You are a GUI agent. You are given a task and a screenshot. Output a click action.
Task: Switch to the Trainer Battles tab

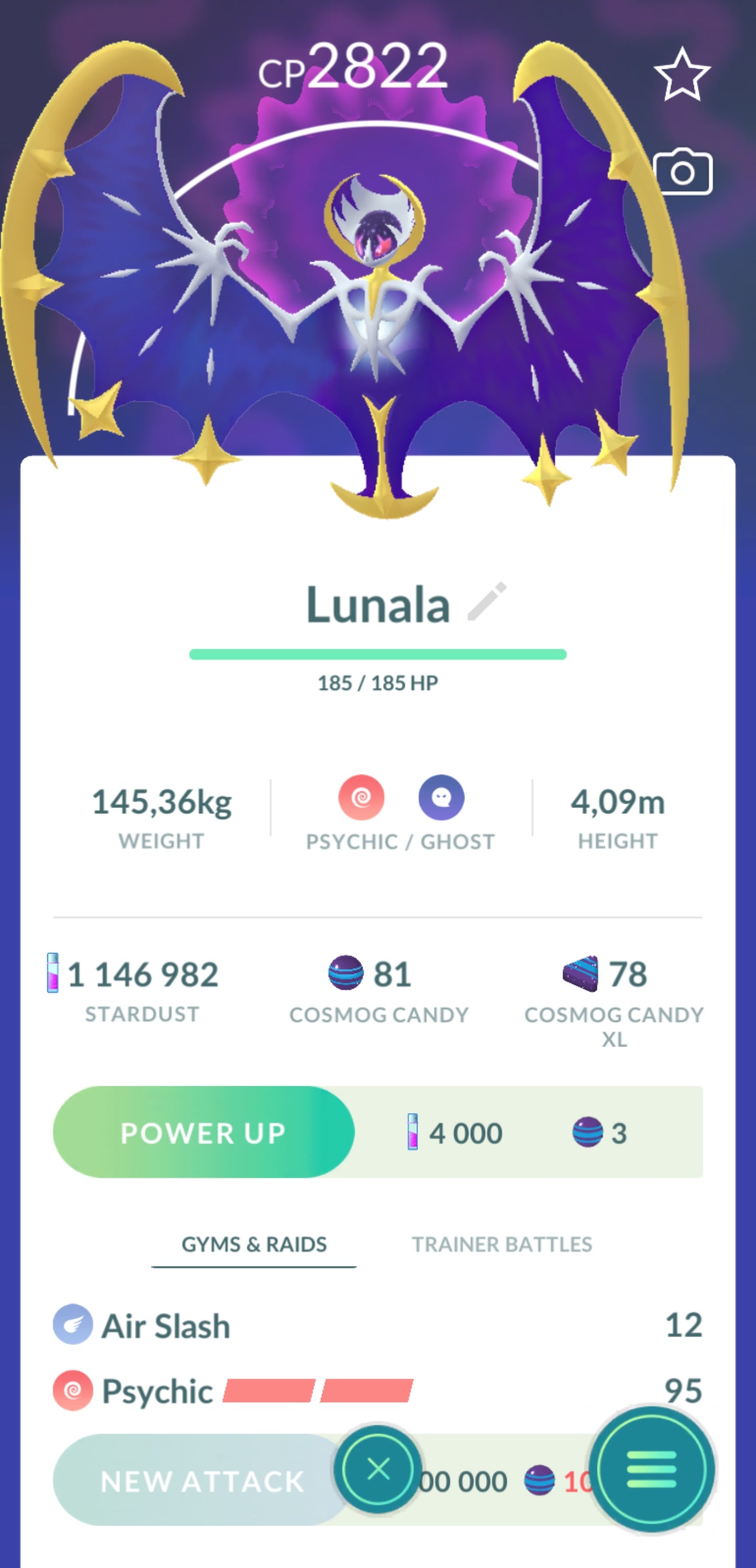[501, 1244]
